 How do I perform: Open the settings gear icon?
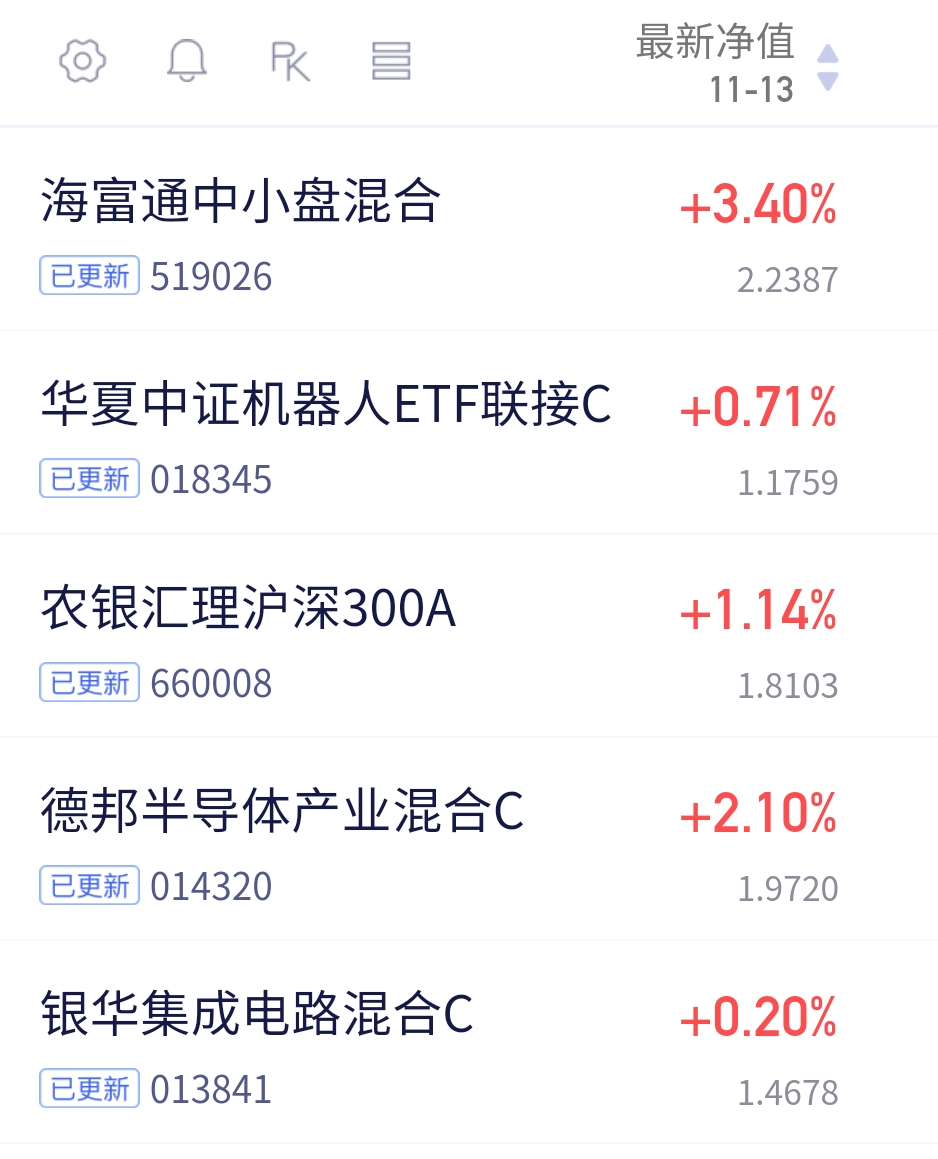point(82,61)
